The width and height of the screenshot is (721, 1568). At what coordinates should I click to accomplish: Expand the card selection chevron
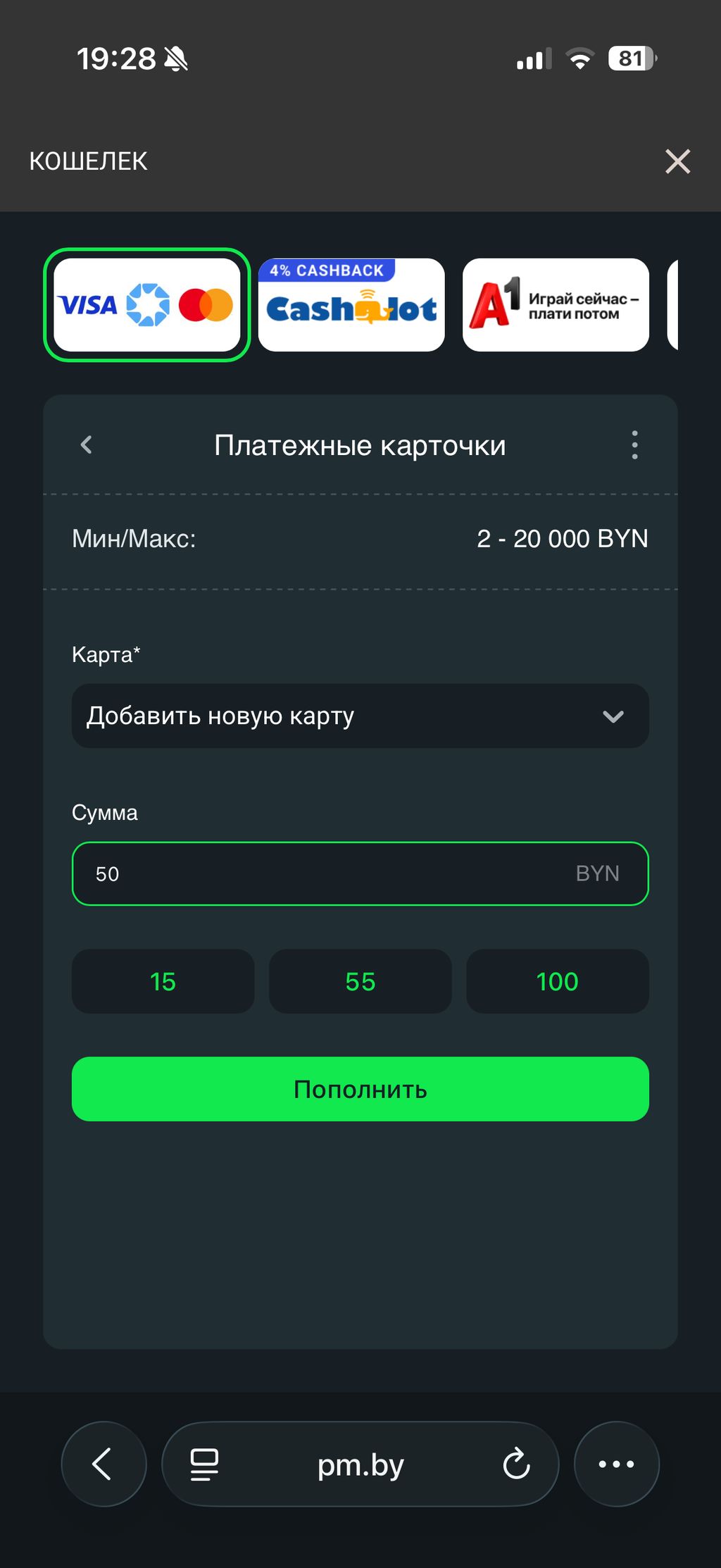click(615, 716)
